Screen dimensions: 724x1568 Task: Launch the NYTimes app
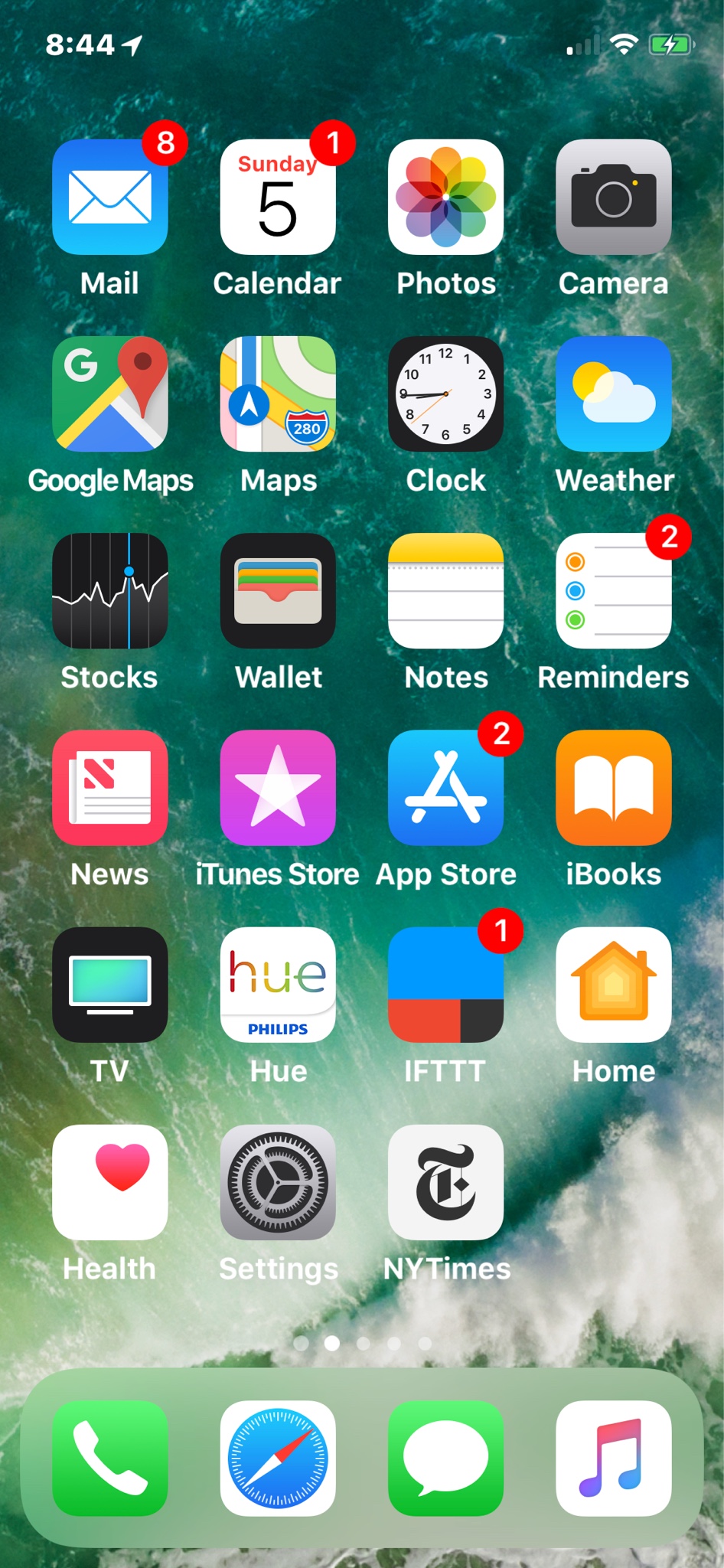[x=445, y=1181]
